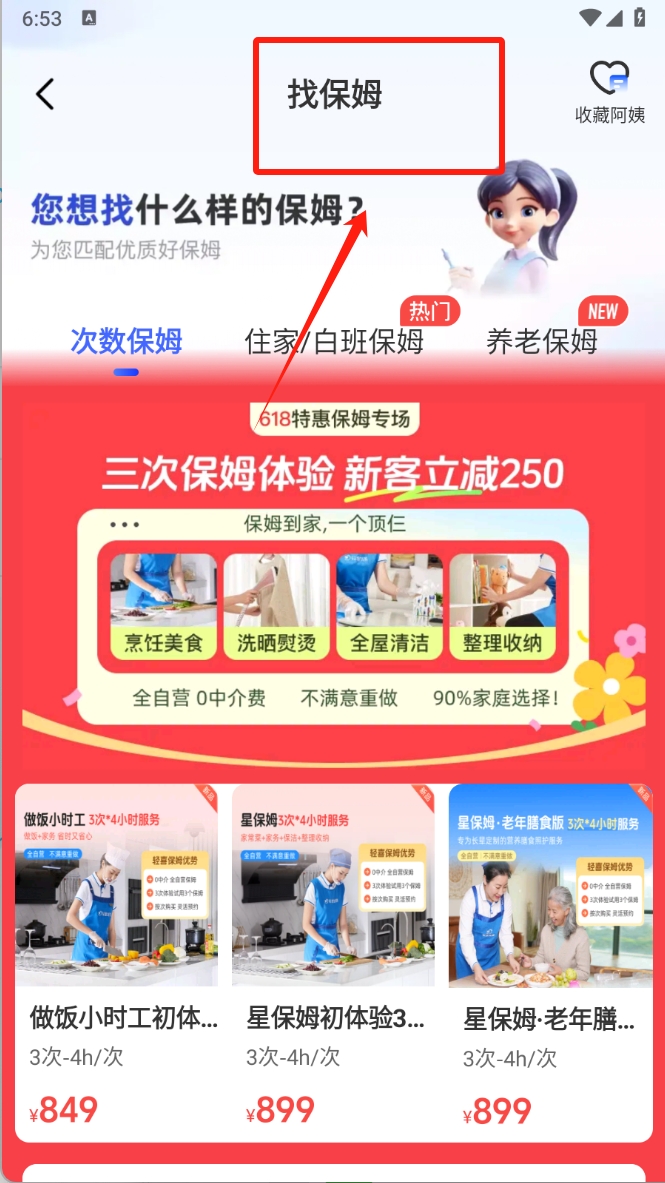The height and width of the screenshot is (1183, 665).
Task: Open 星保姆初体验 product card
Action: [333, 960]
